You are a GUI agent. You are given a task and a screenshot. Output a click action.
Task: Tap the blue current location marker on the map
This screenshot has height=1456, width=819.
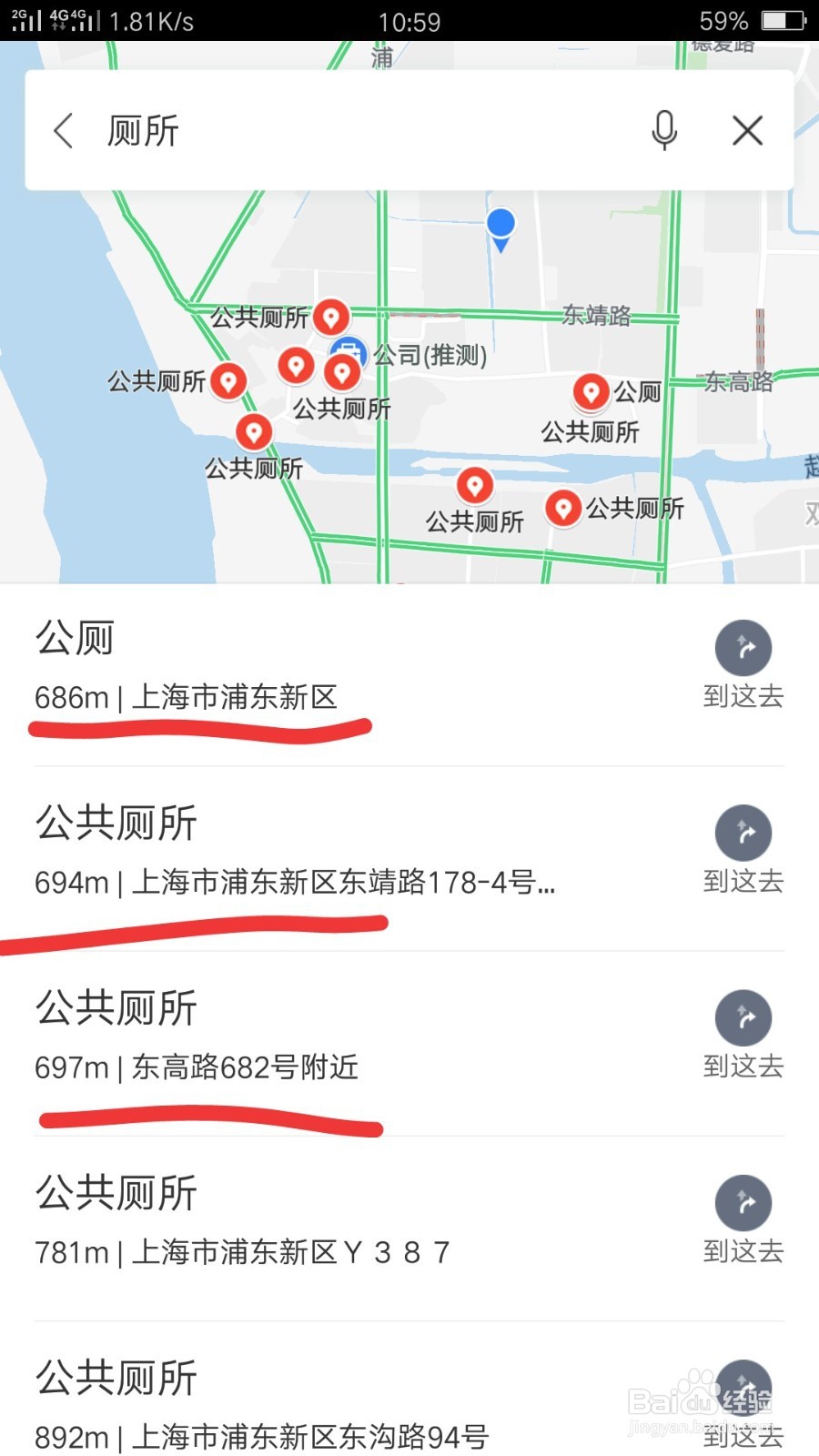click(x=500, y=227)
